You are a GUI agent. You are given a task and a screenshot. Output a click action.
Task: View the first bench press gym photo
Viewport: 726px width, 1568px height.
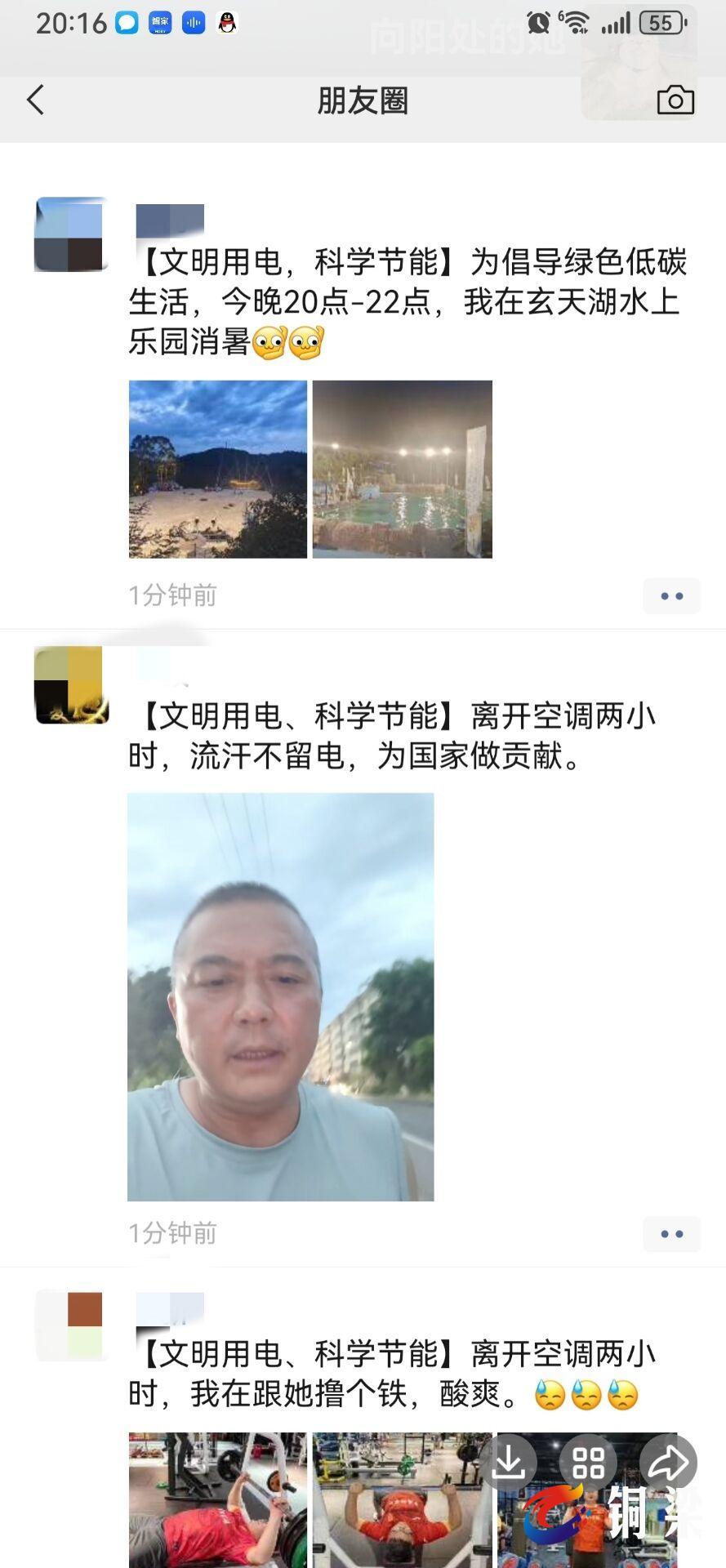pyautogui.click(x=218, y=1499)
